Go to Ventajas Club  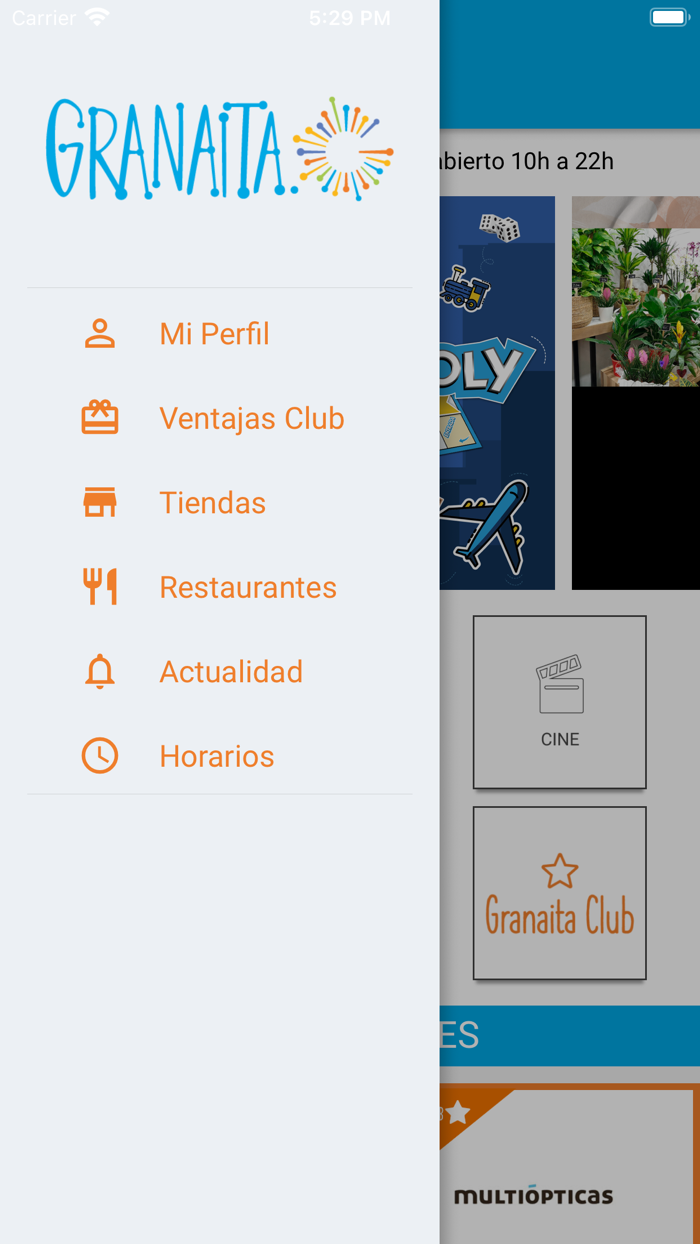251,418
